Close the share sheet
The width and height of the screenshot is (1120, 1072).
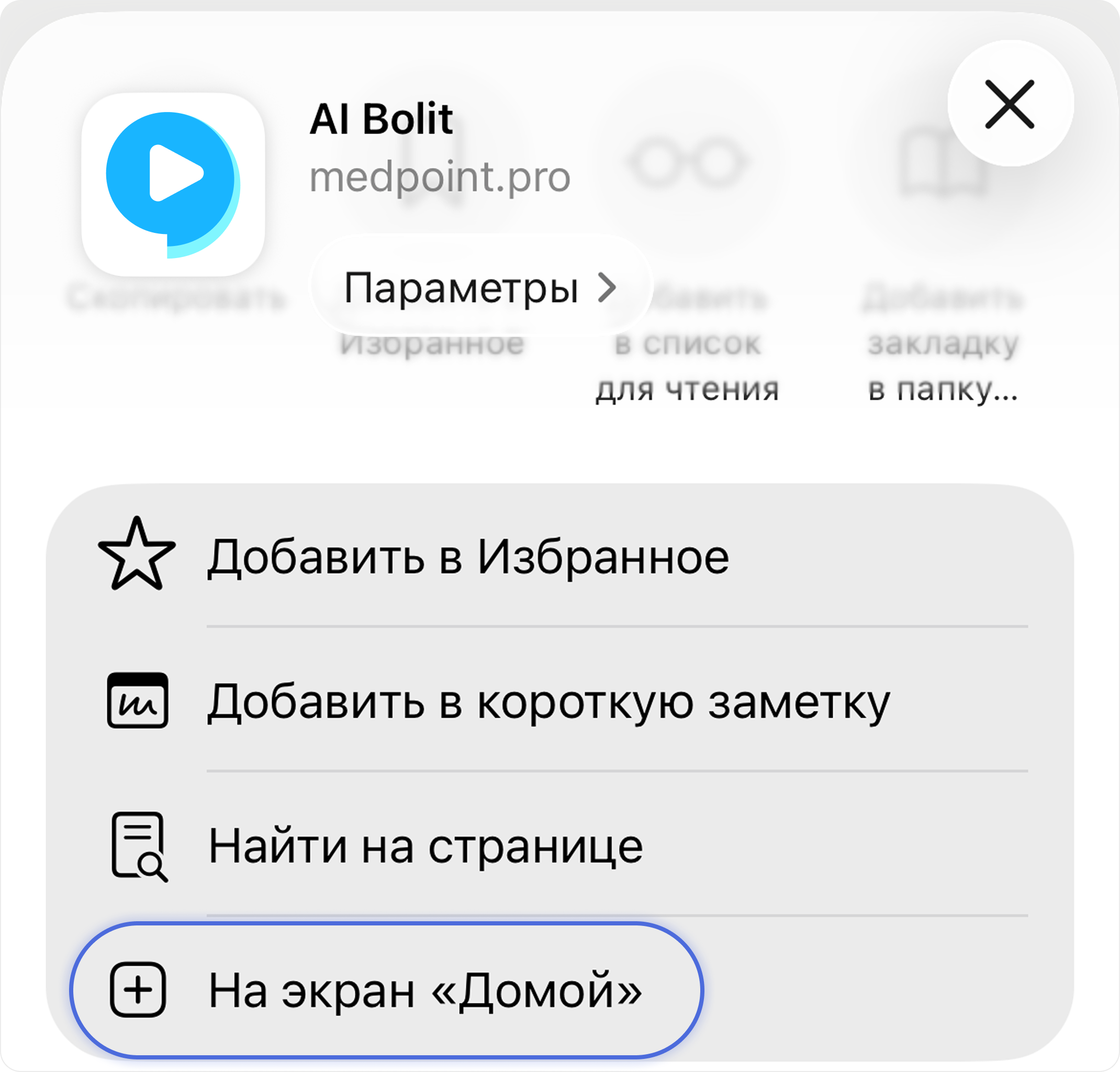click(x=1010, y=104)
